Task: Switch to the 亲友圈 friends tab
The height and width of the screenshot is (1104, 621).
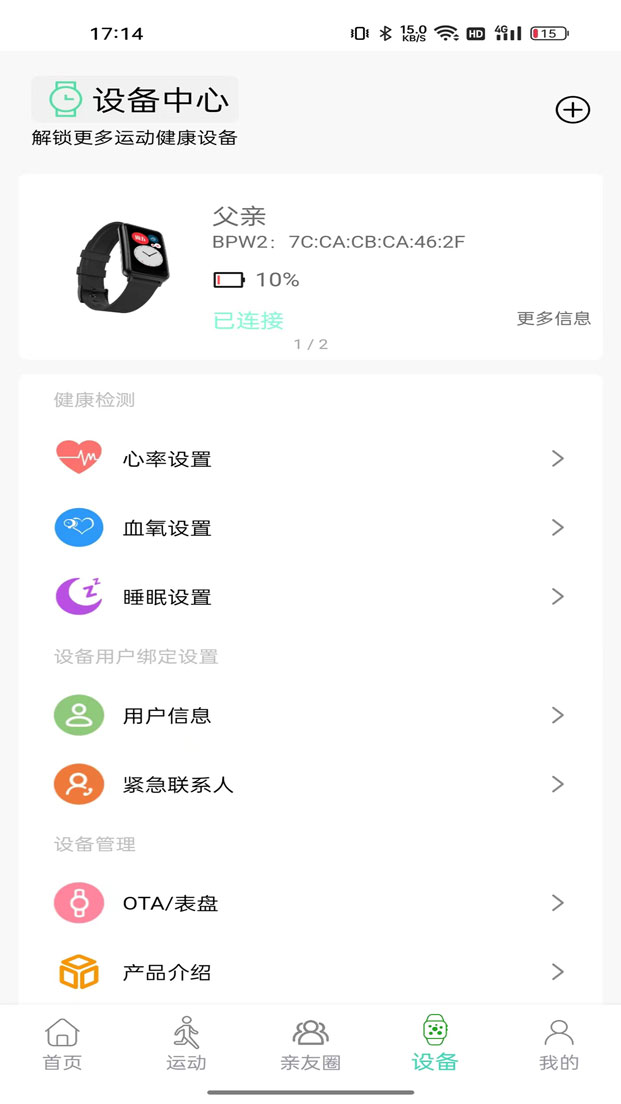Action: 310,1045
